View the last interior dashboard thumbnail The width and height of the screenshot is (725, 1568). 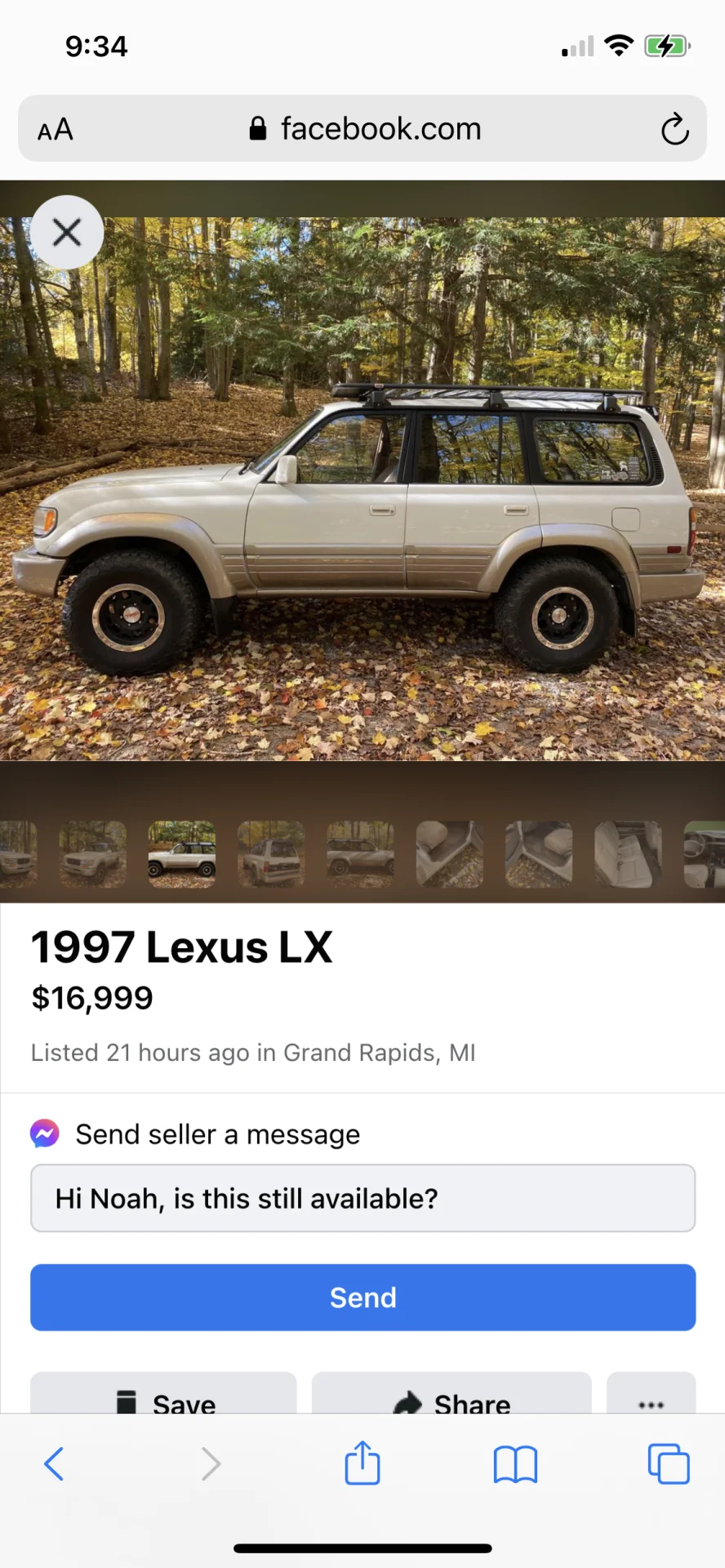(x=704, y=854)
